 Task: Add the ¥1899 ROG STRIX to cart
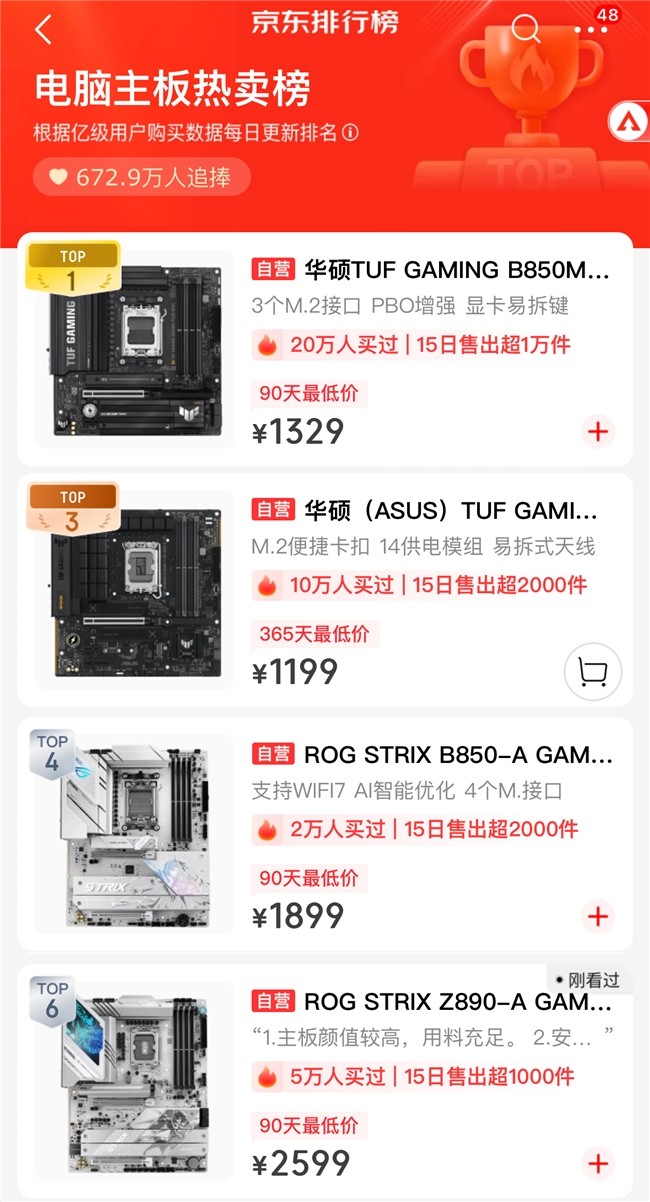pos(598,916)
